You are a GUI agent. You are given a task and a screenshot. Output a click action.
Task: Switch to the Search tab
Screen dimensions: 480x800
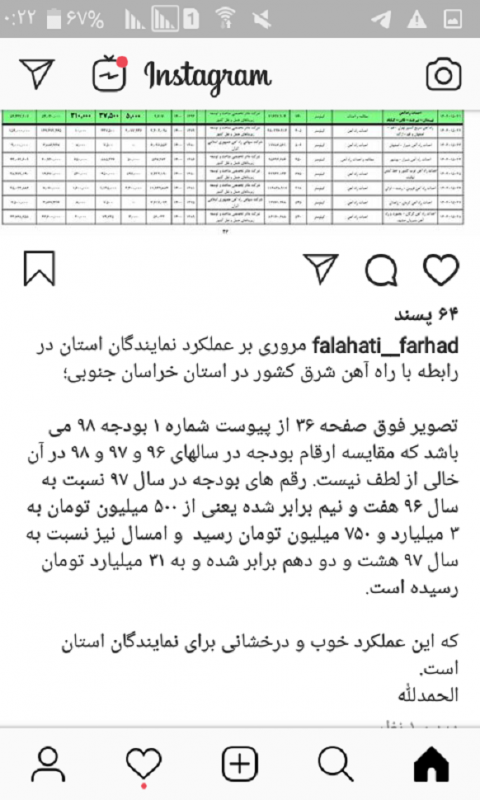click(x=336, y=764)
